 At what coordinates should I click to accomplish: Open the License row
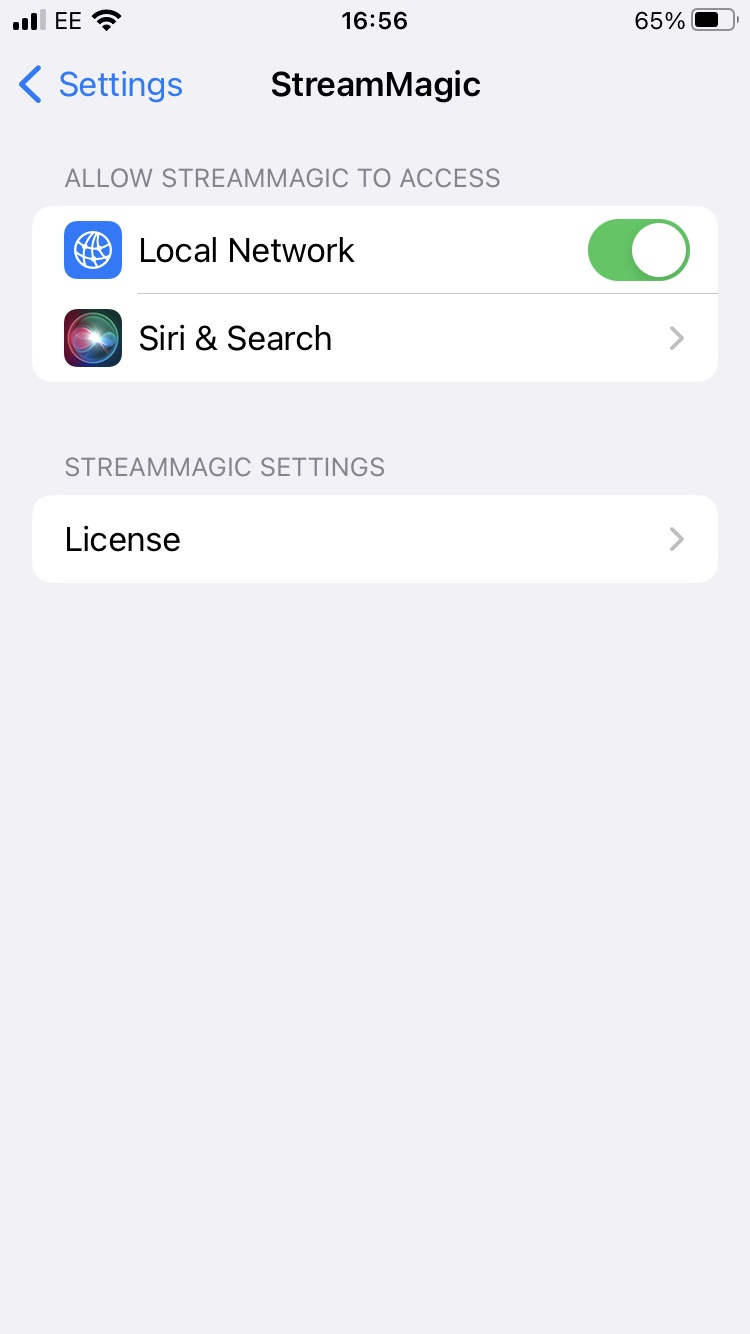pos(375,539)
